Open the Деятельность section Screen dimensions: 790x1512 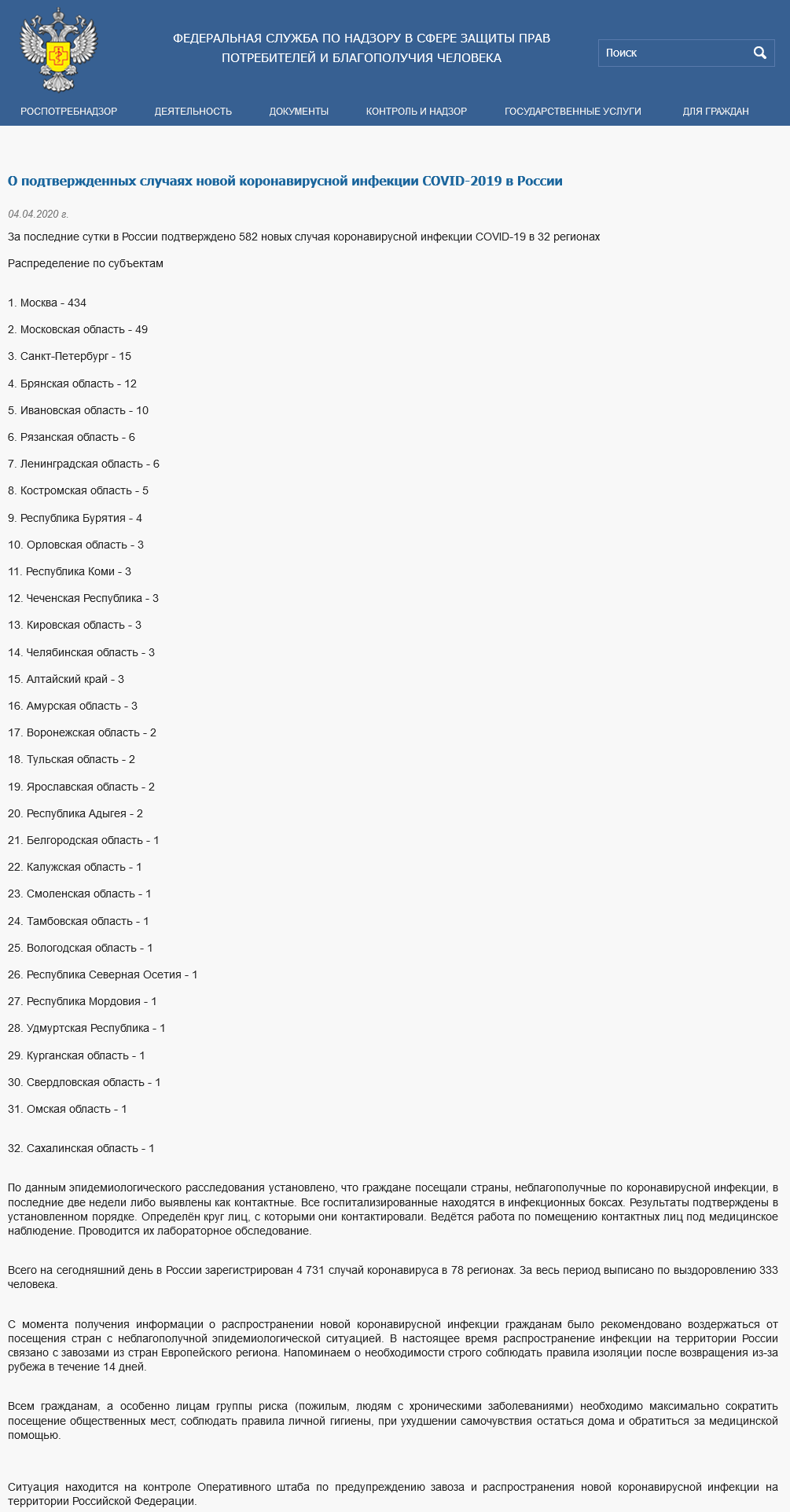pyautogui.click(x=193, y=112)
